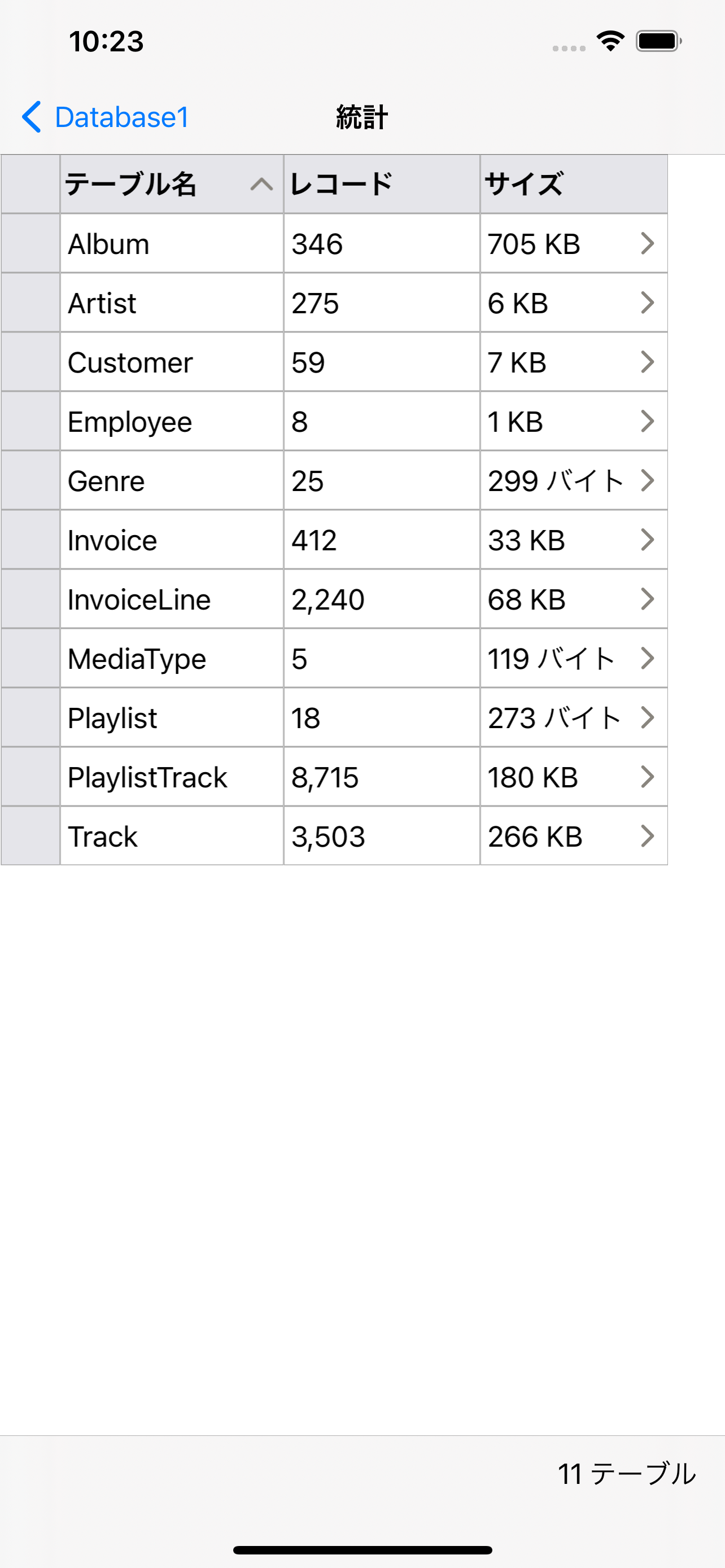This screenshot has width=725, height=1568.
Task: Sort by レコード column header
Action: (x=382, y=184)
